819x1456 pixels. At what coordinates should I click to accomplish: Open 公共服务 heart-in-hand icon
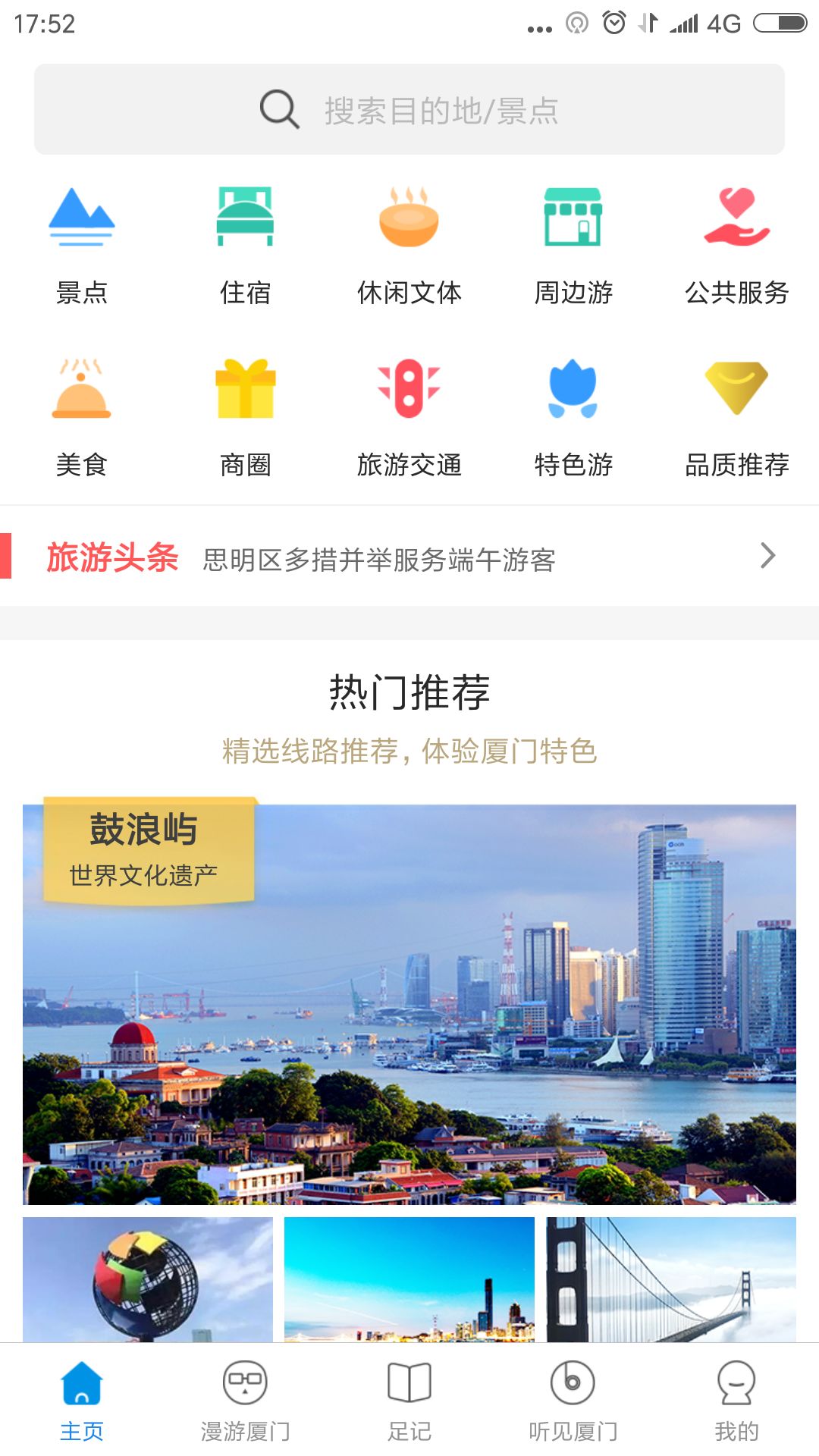pos(736,218)
